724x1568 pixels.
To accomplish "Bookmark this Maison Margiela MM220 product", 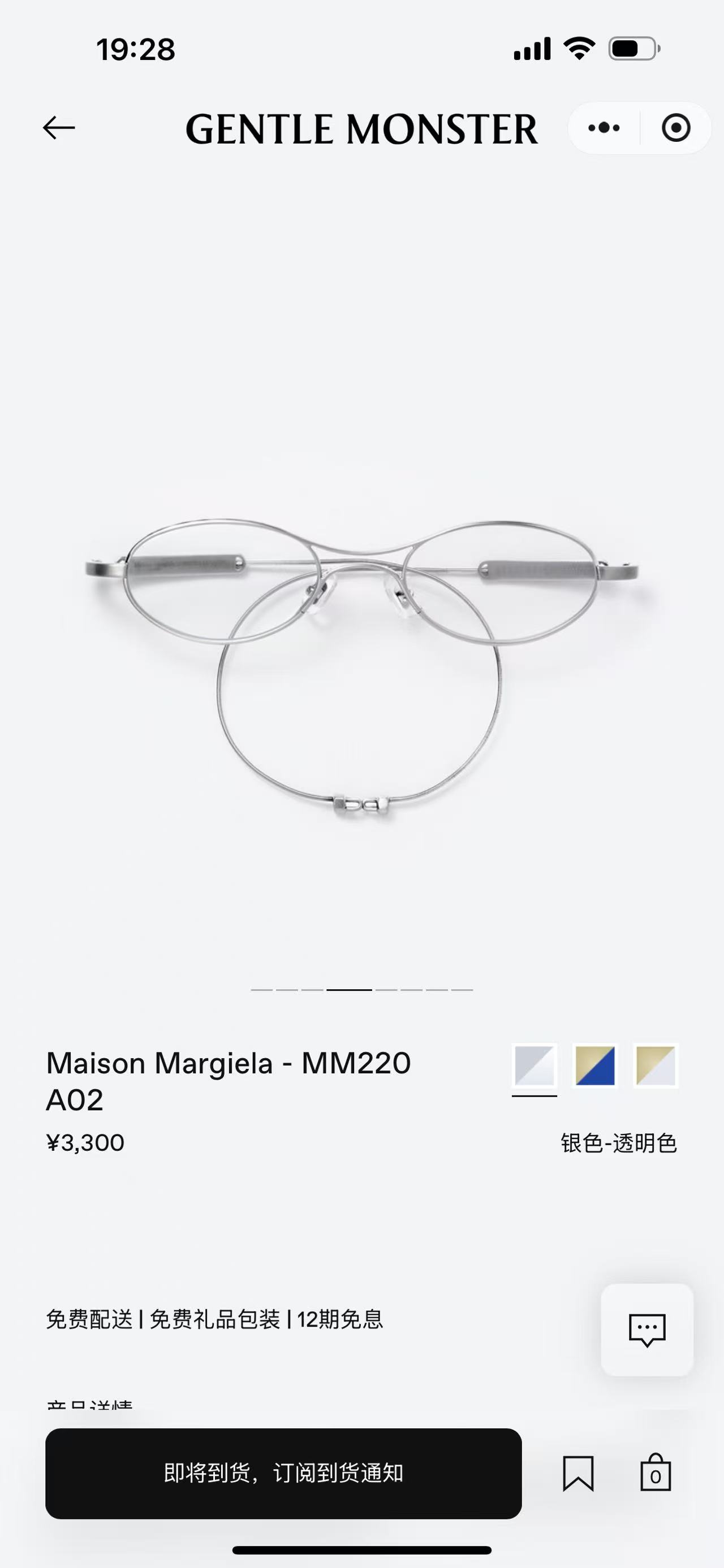I will 578,1473.
